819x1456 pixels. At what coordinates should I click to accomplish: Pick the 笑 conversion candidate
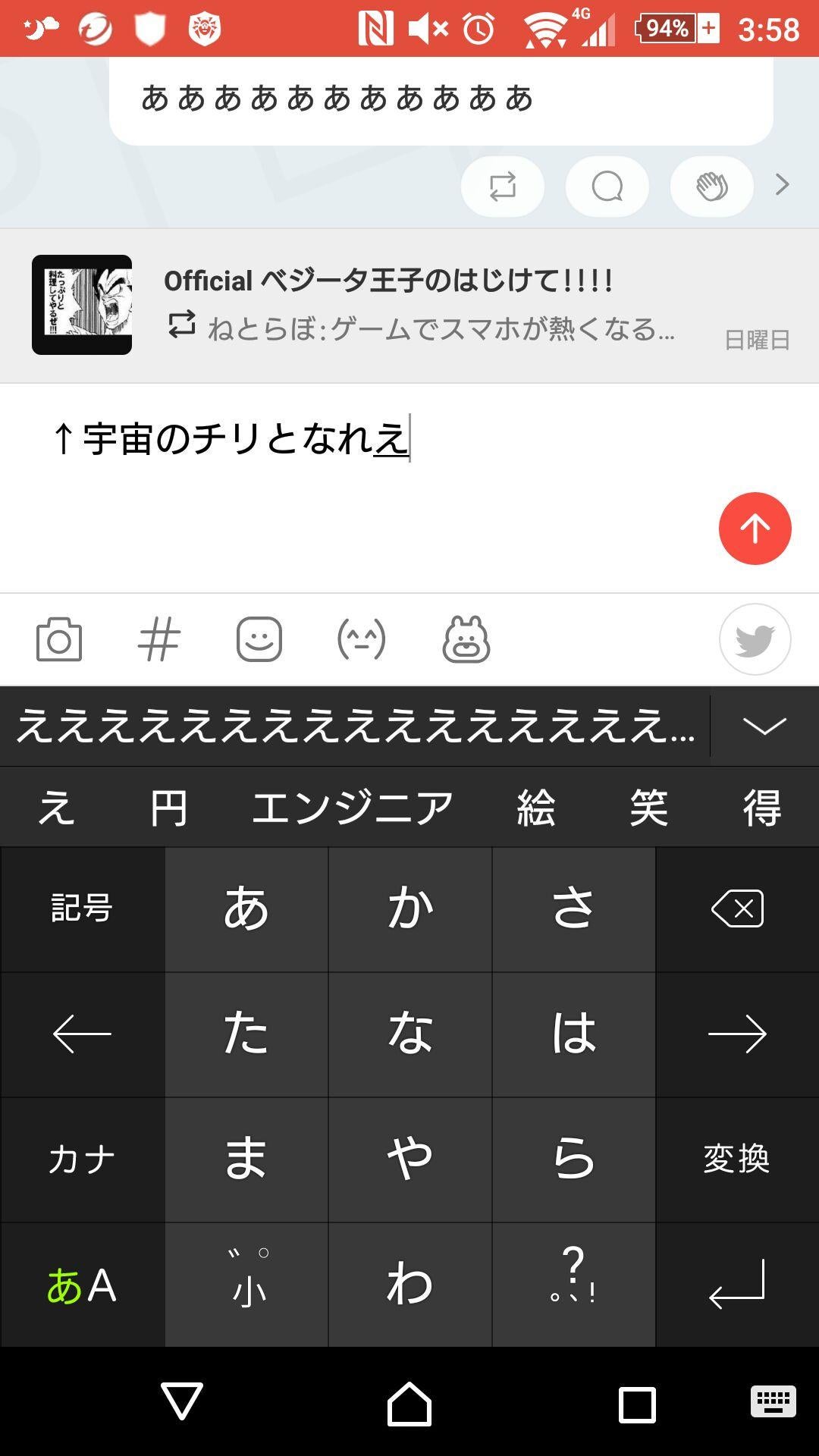[x=649, y=808]
